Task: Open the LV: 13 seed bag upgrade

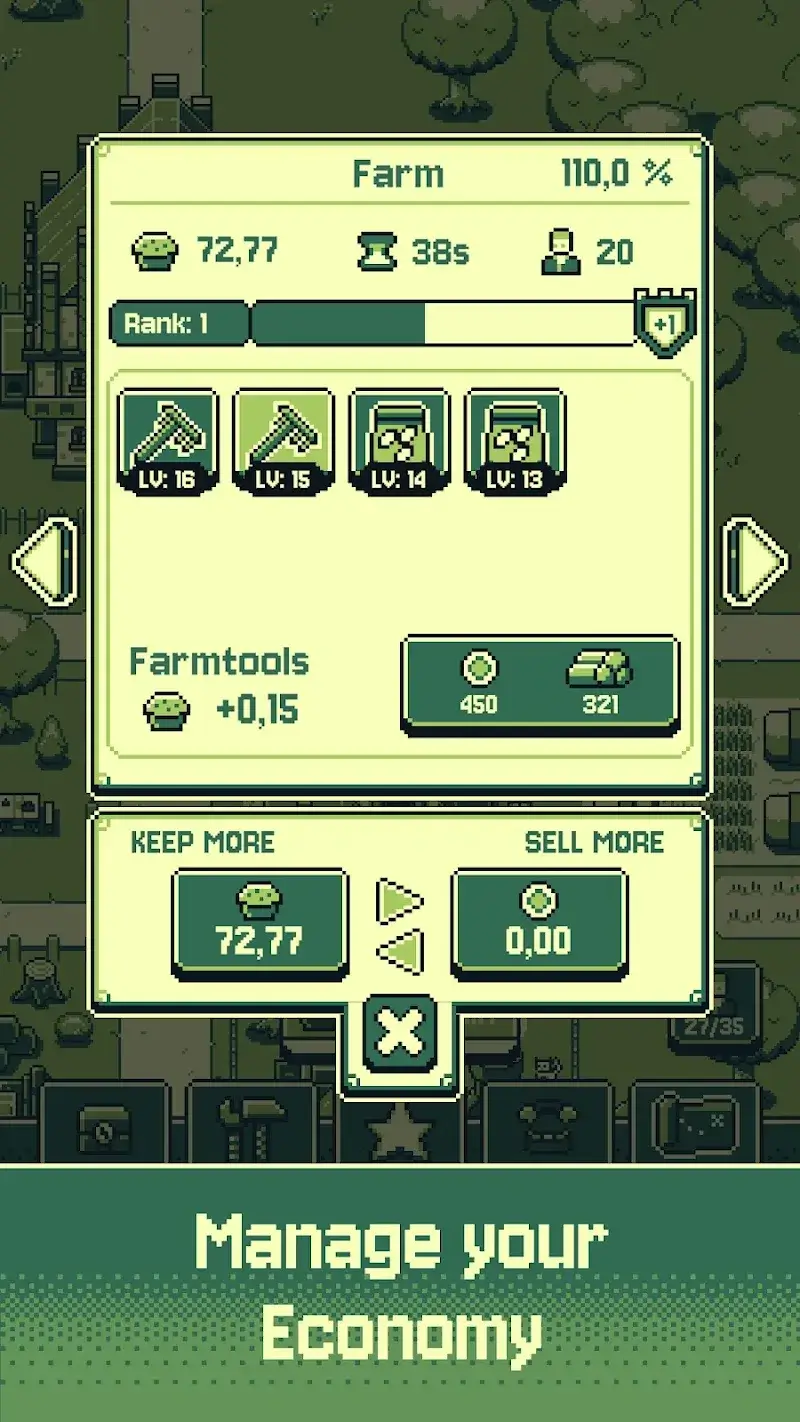Action: coord(514,438)
